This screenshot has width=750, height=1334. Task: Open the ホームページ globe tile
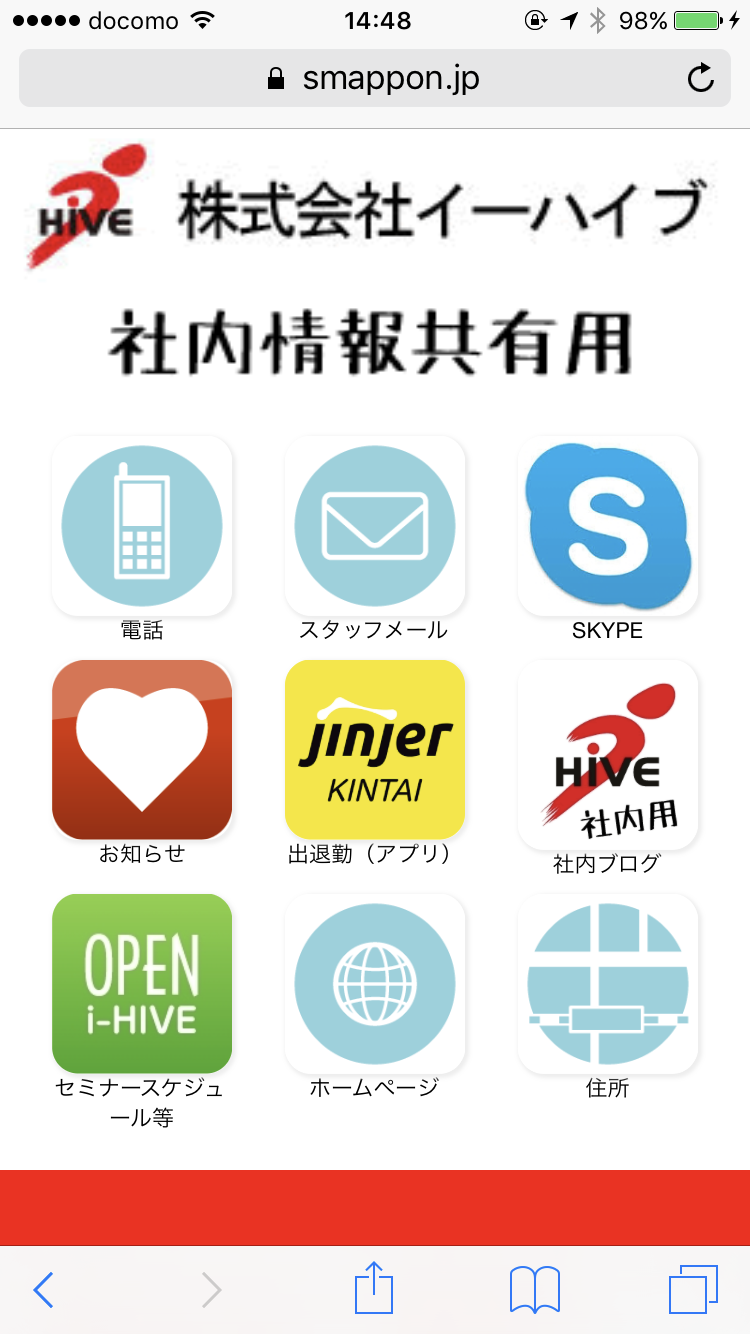click(x=375, y=983)
